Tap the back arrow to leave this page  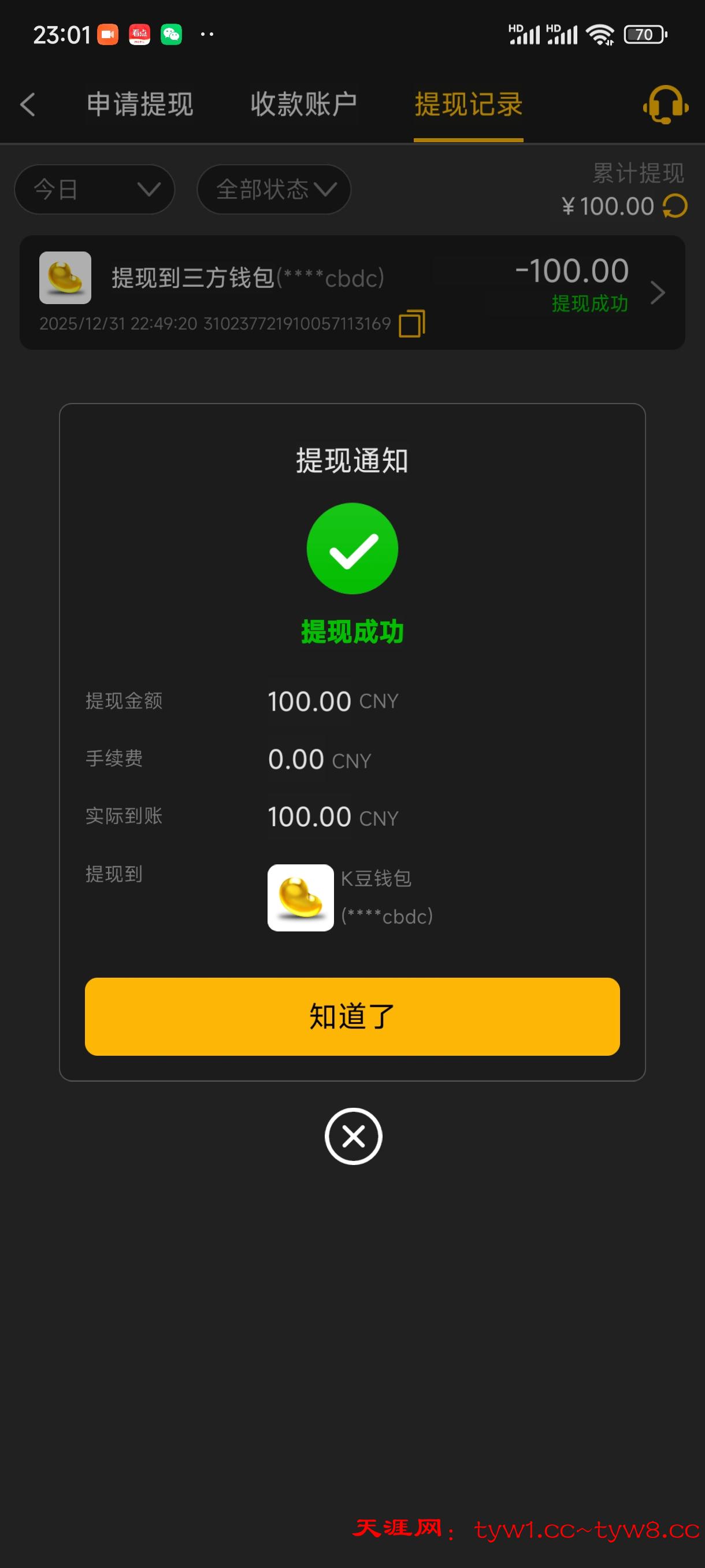27,104
